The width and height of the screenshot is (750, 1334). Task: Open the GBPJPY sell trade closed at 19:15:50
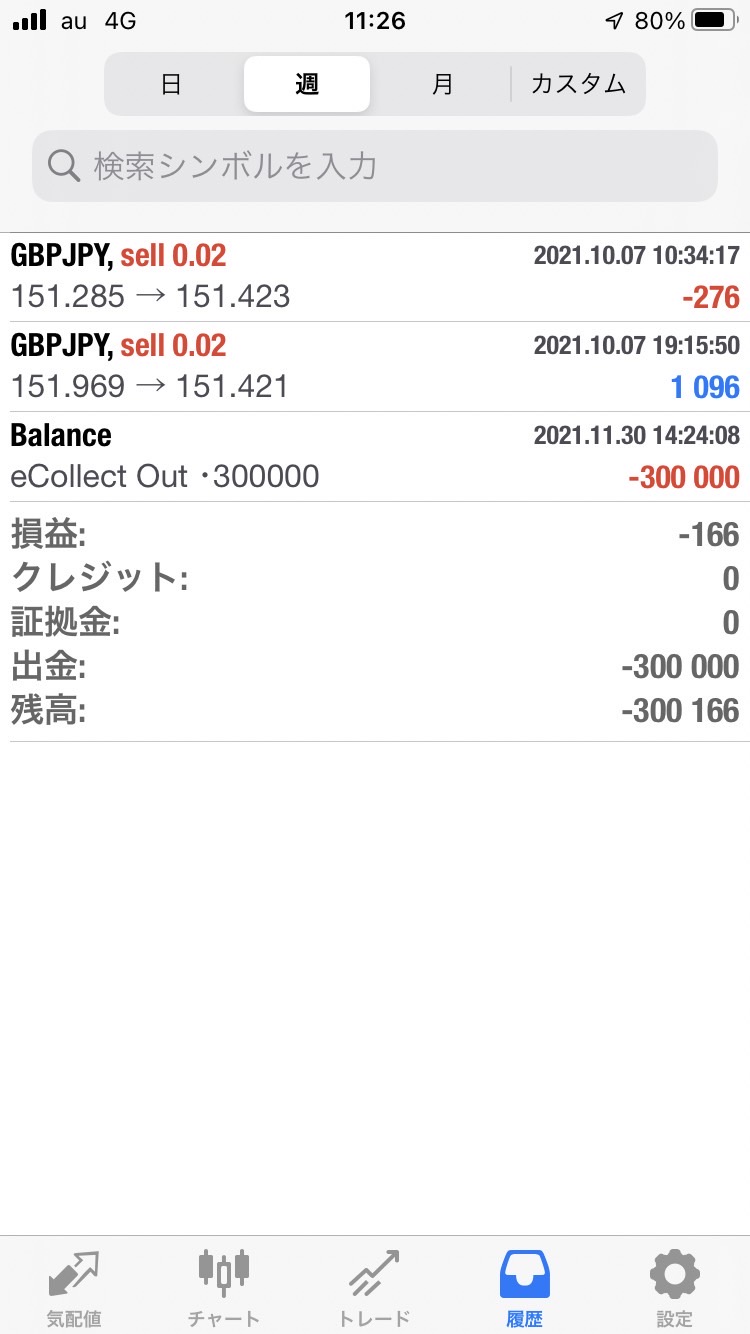click(x=375, y=367)
